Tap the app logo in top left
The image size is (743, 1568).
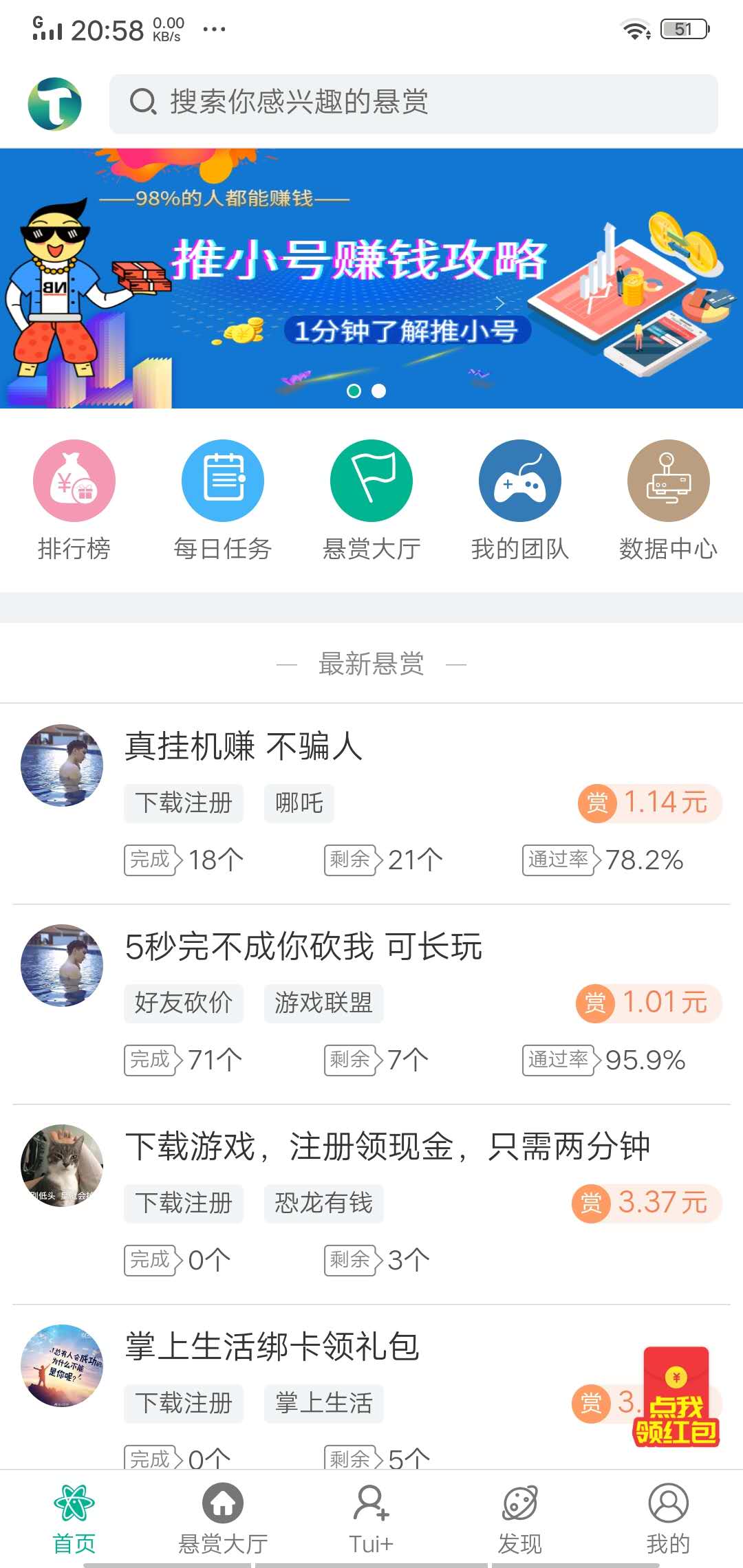54,102
